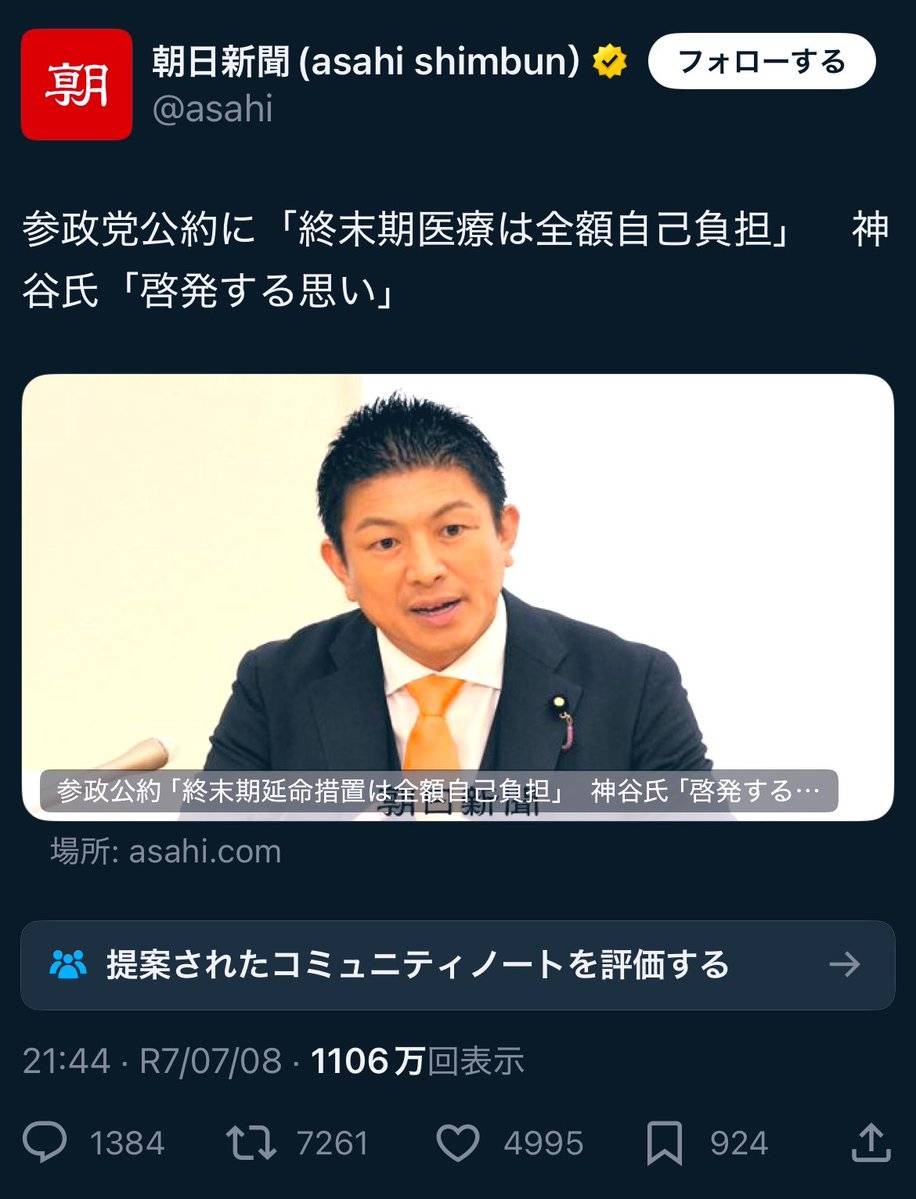Open the asahi.com article link card

point(457,597)
